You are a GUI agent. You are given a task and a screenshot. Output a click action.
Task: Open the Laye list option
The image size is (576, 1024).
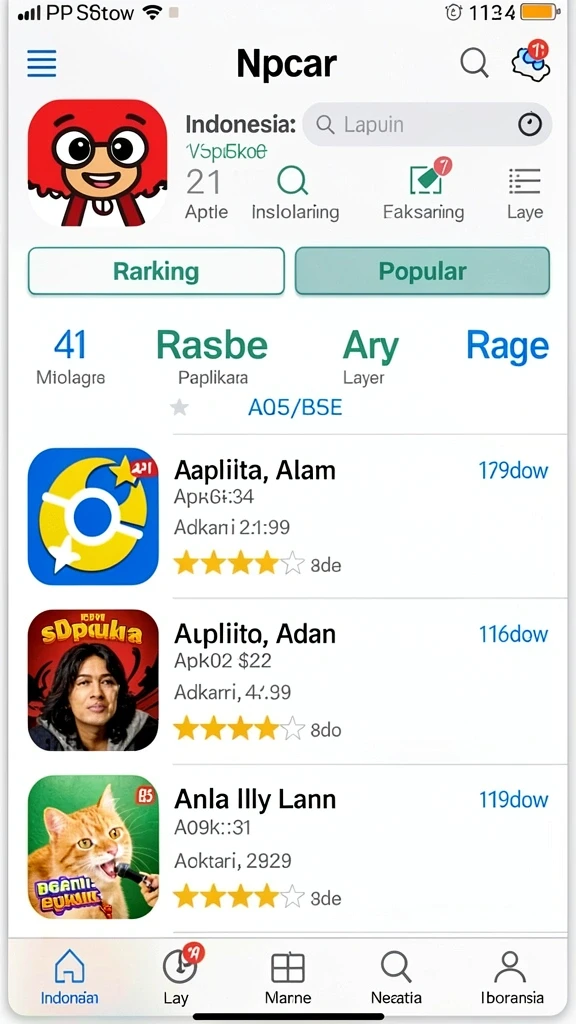[524, 193]
